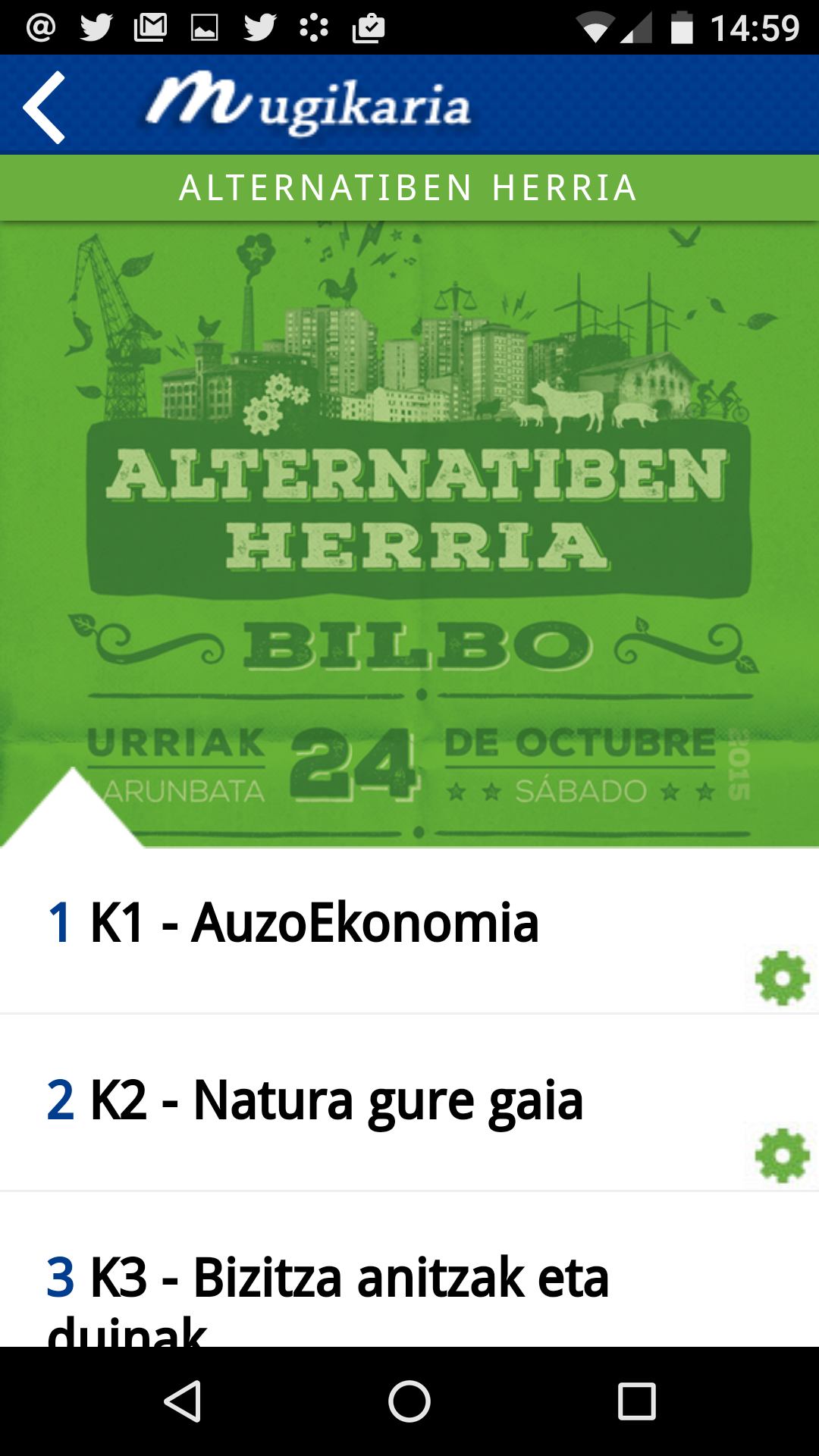819x1456 pixels.
Task: Tap the gear icon beside K1 - AuzoEkonomia
Action: pyautogui.click(x=783, y=978)
